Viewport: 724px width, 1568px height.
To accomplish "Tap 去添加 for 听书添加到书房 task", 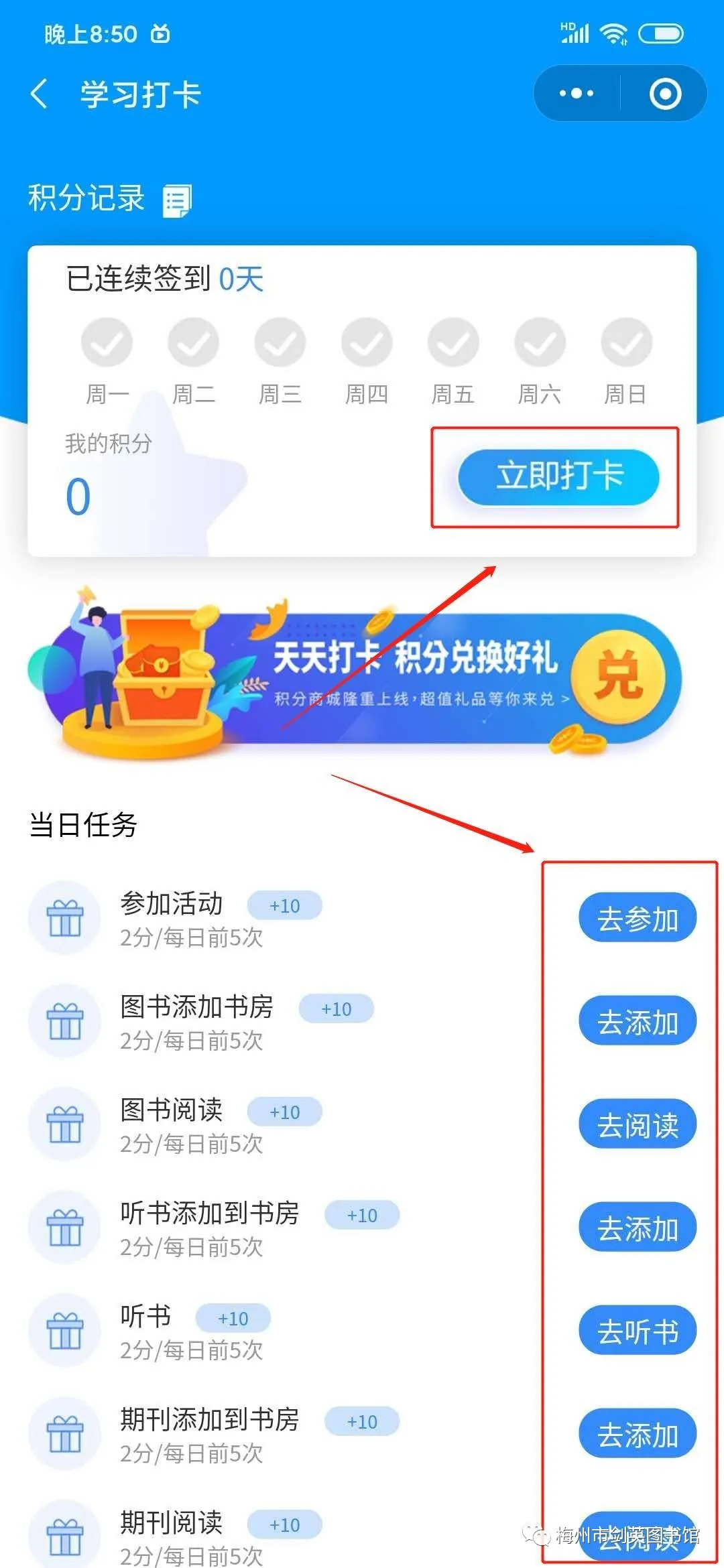I will tap(638, 1228).
